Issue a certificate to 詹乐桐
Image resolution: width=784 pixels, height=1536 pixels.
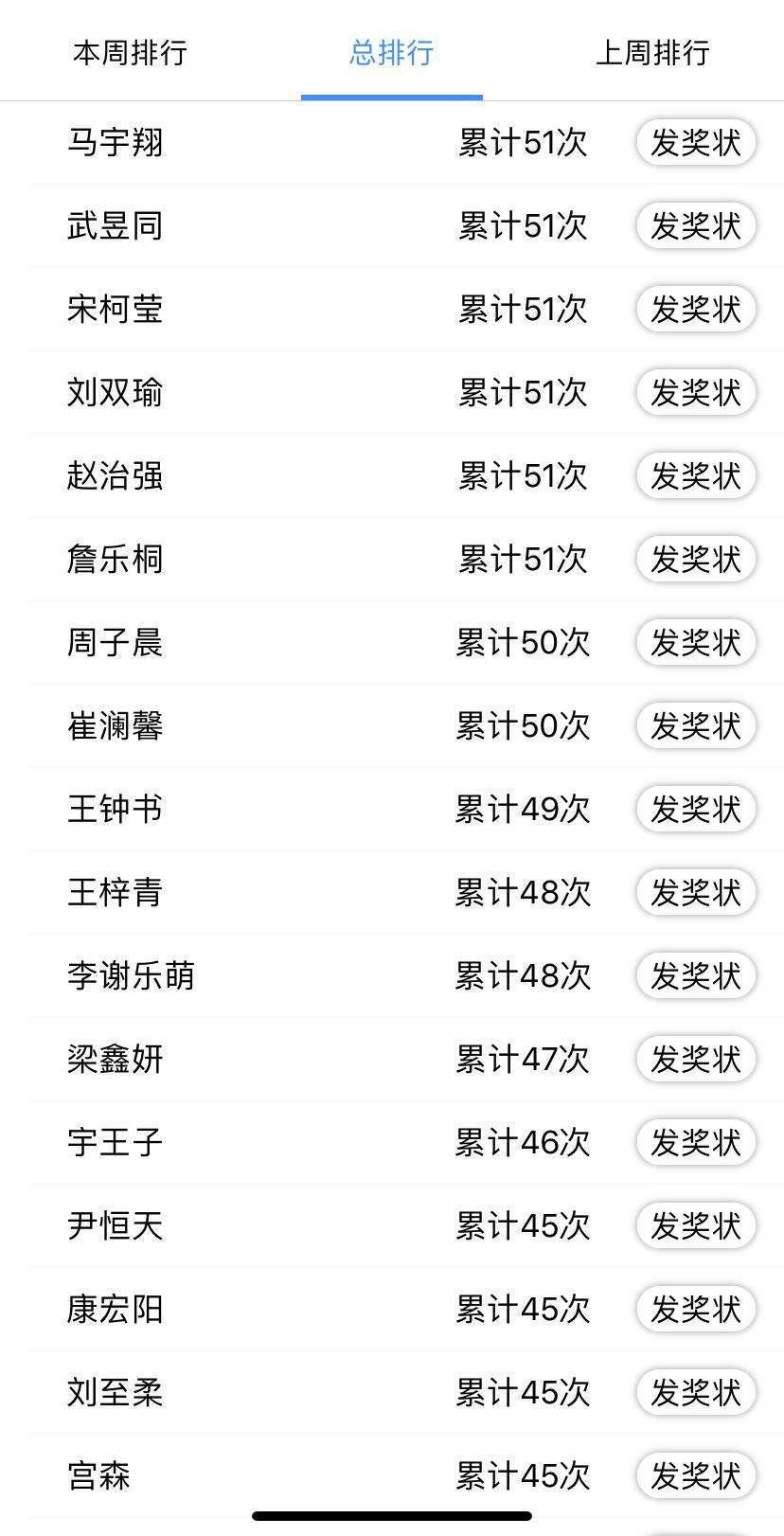tap(695, 560)
